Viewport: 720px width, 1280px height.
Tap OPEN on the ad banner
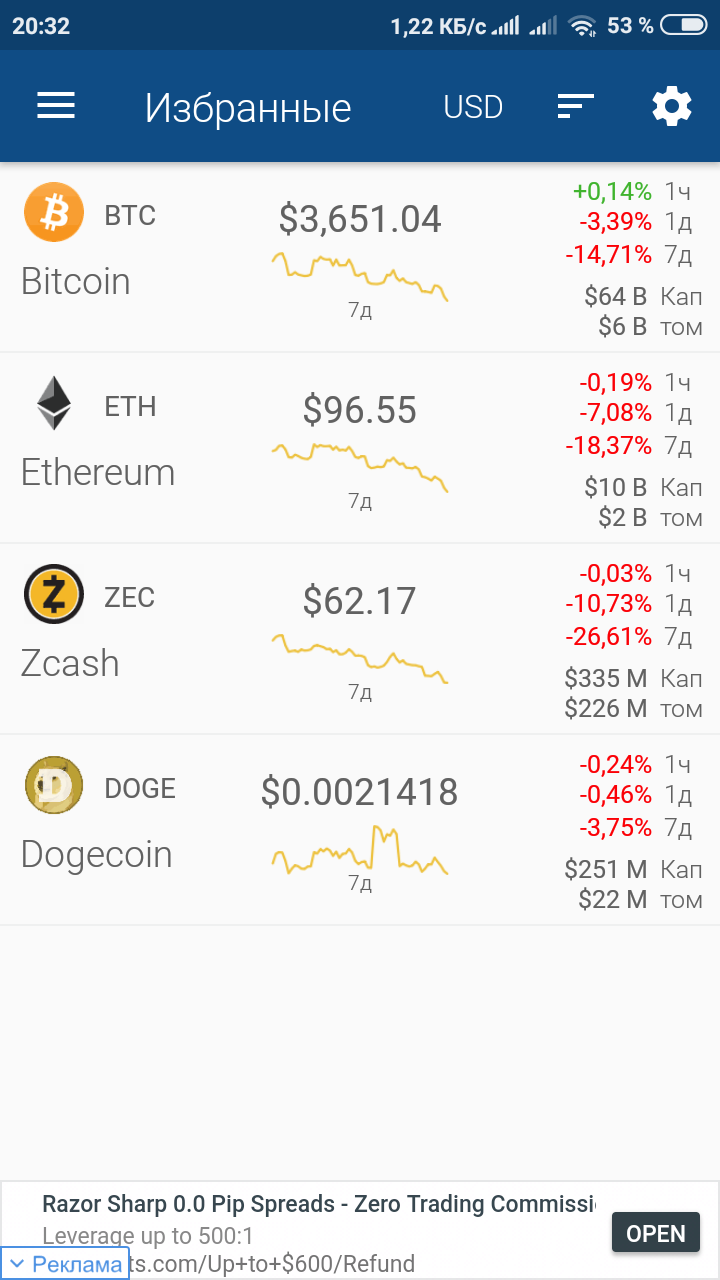coord(655,1233)
